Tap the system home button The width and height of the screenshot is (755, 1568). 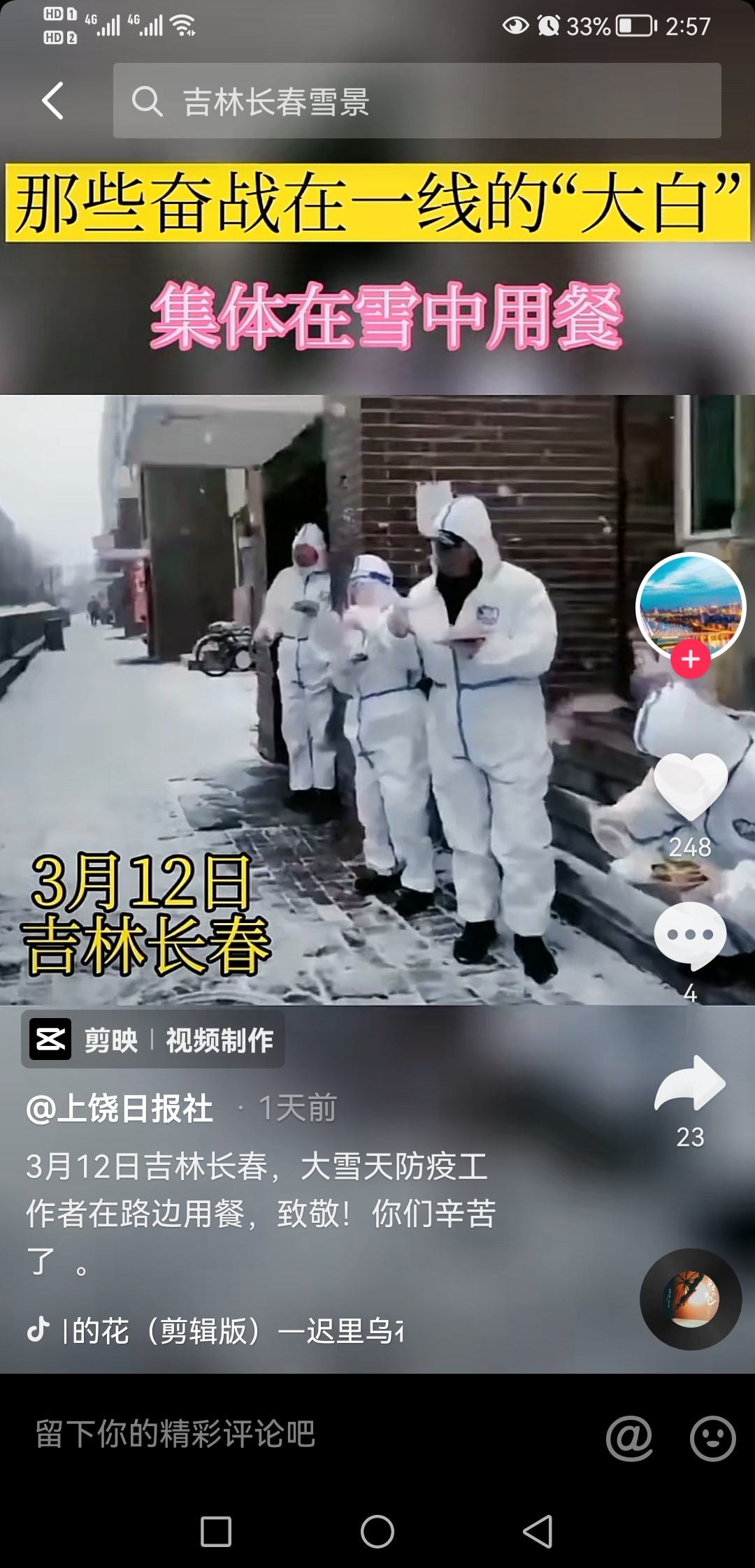click(x=377, y=1532)
